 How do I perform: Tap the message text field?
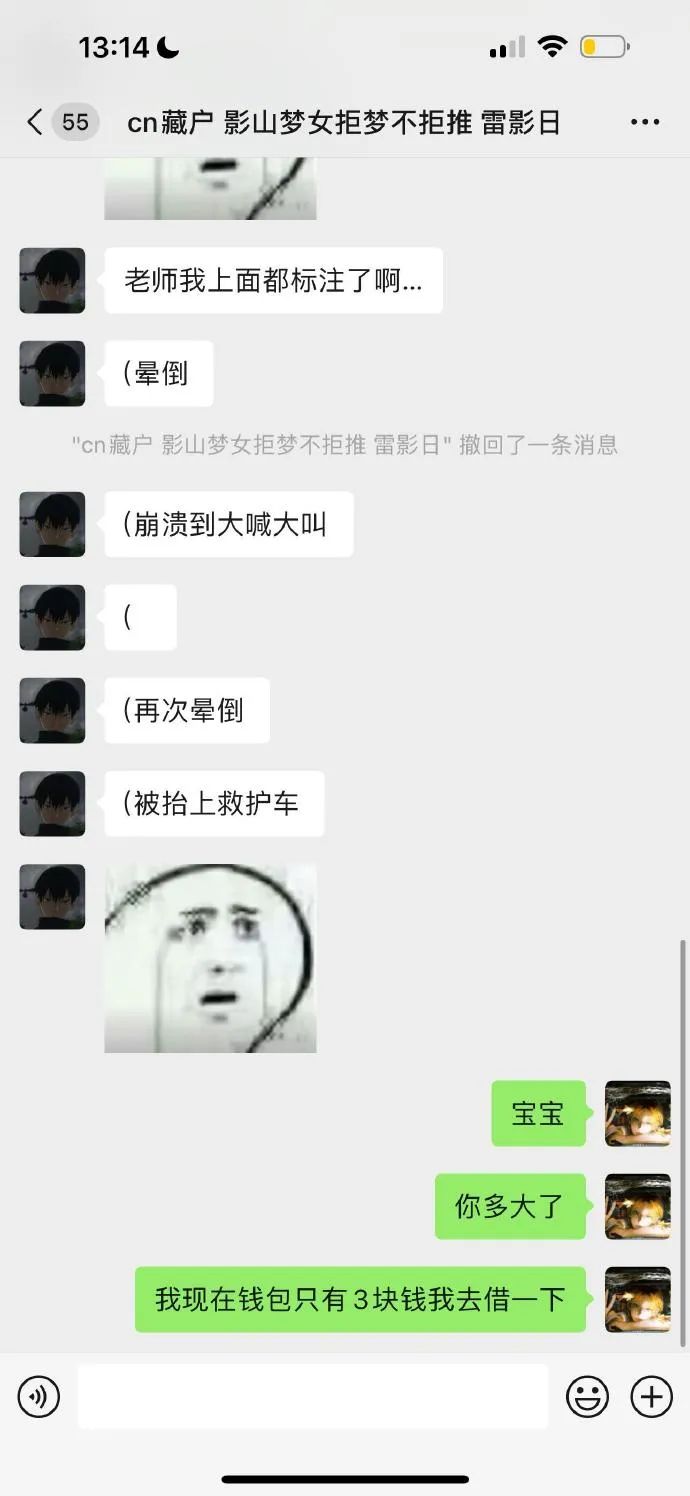312,1396
